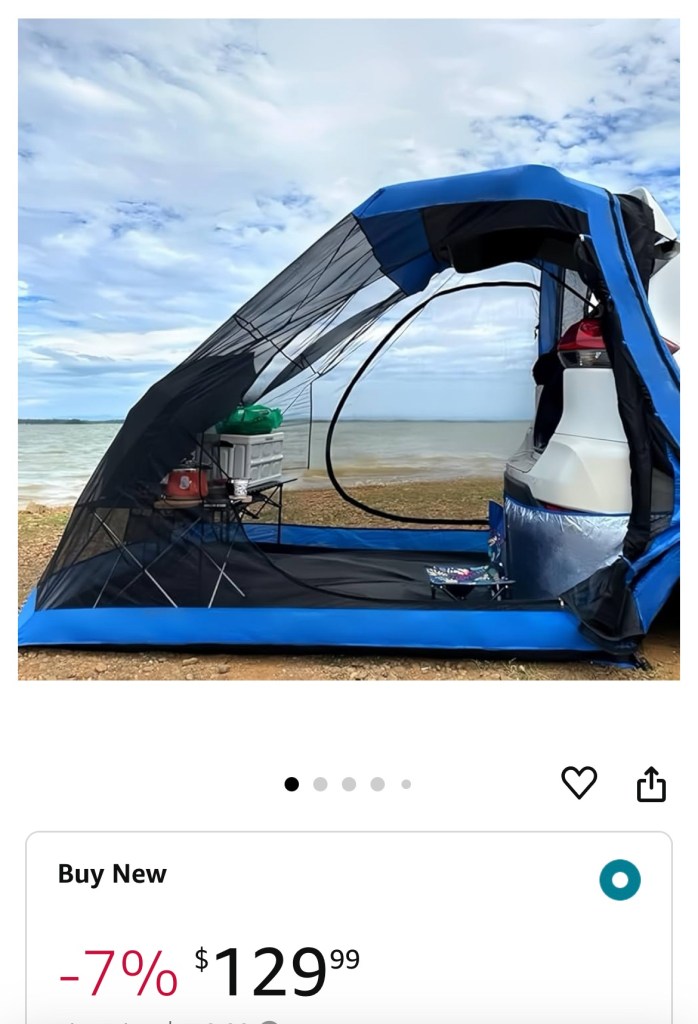
Task: Jump to the second image dot
Action: (320, 785)
